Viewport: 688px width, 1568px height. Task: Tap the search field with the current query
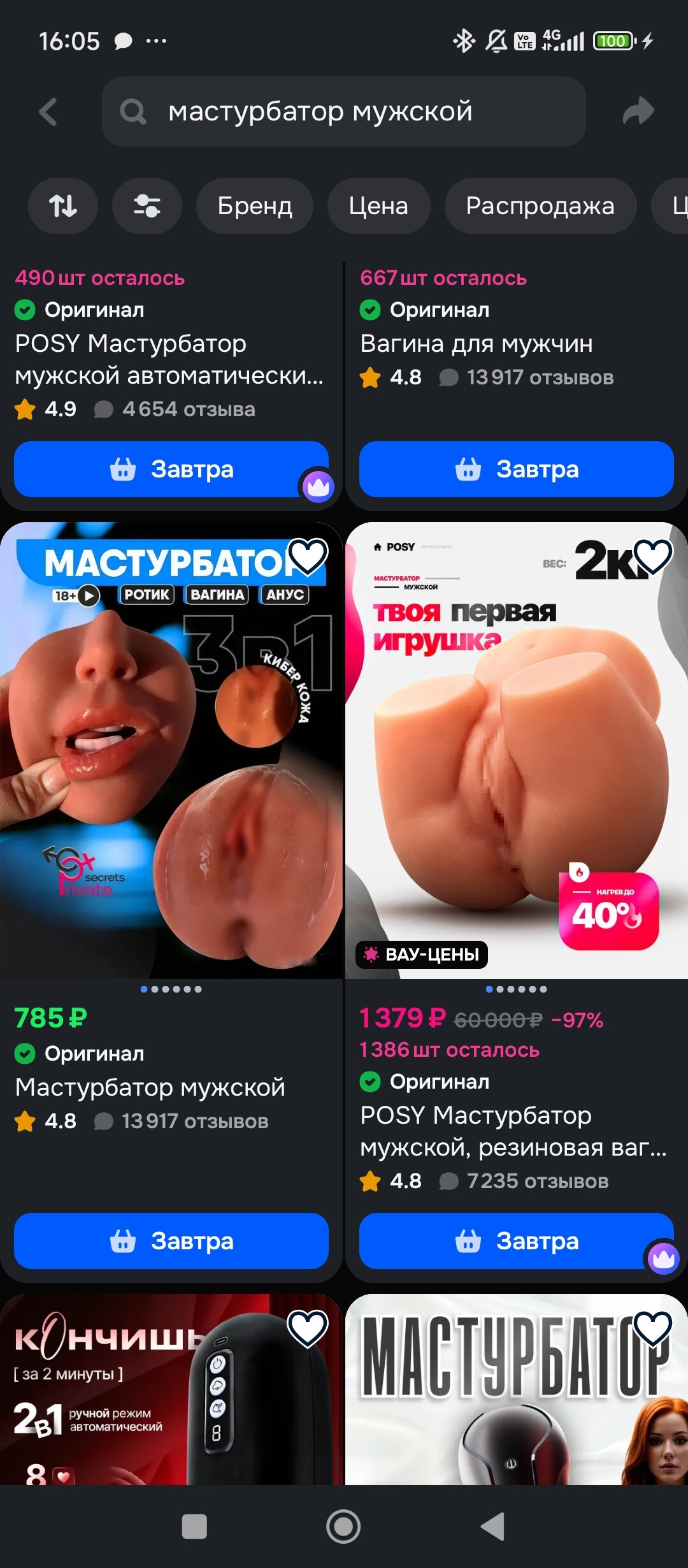[344, 112]
